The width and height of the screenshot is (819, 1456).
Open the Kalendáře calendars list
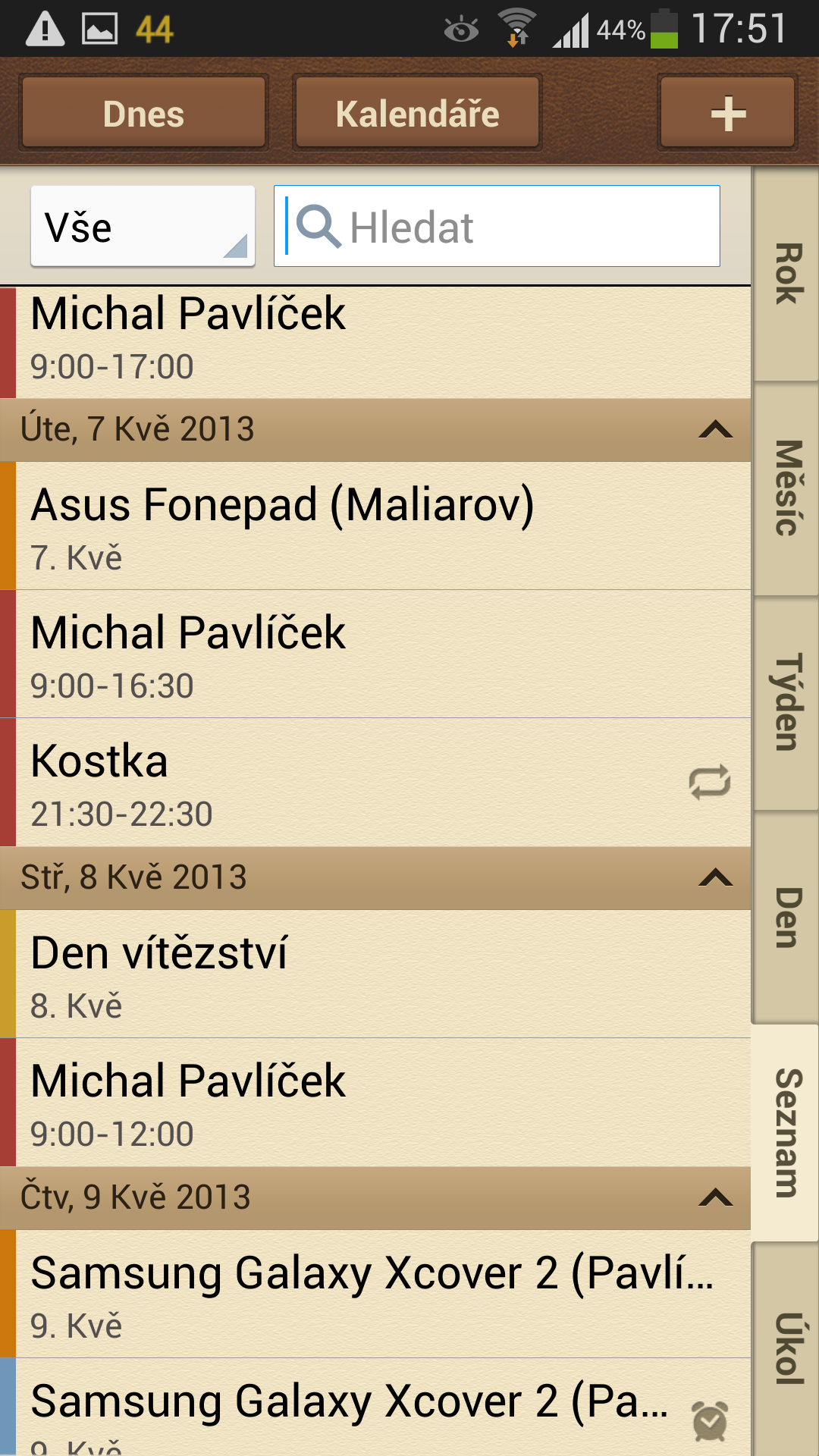tap(417, 114)
